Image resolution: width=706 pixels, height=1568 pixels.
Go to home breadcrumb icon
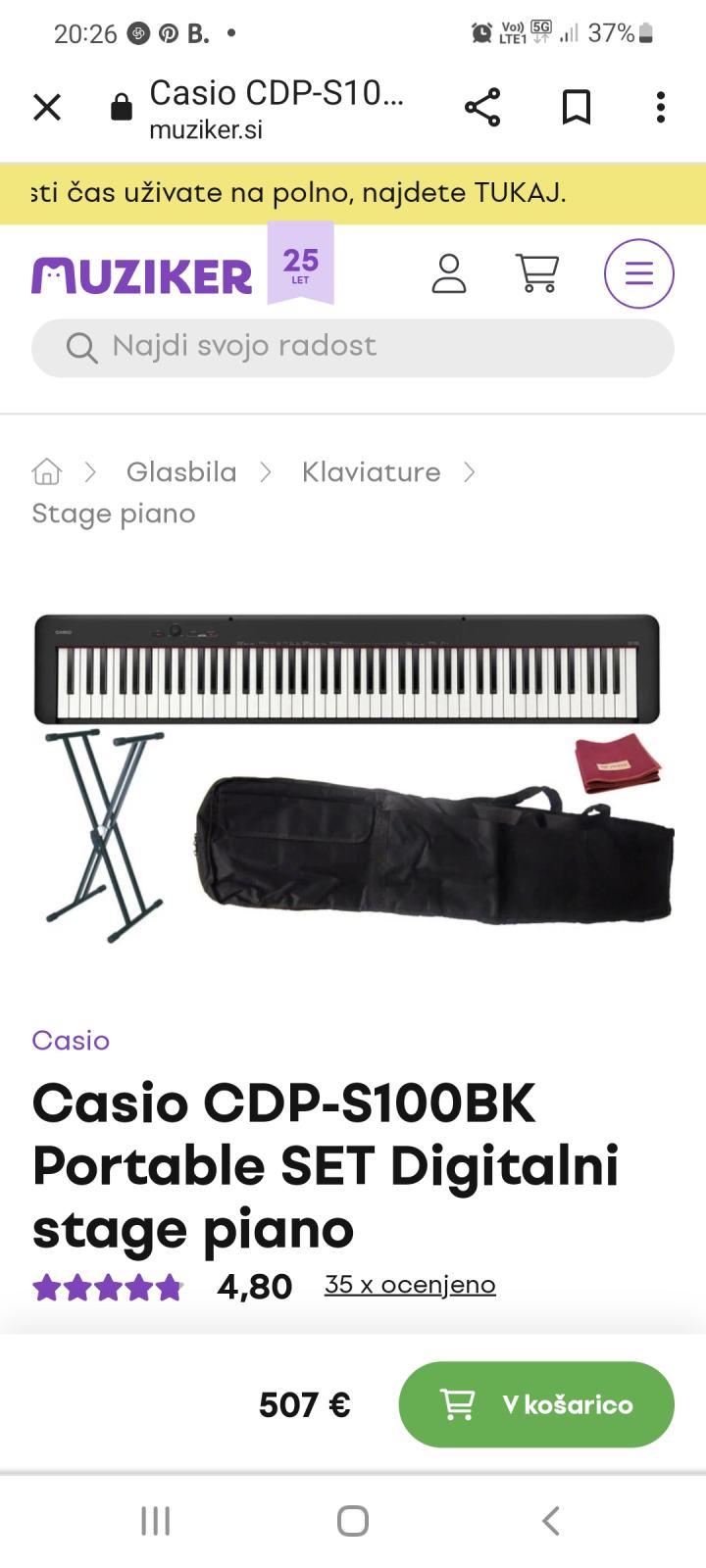47,472
